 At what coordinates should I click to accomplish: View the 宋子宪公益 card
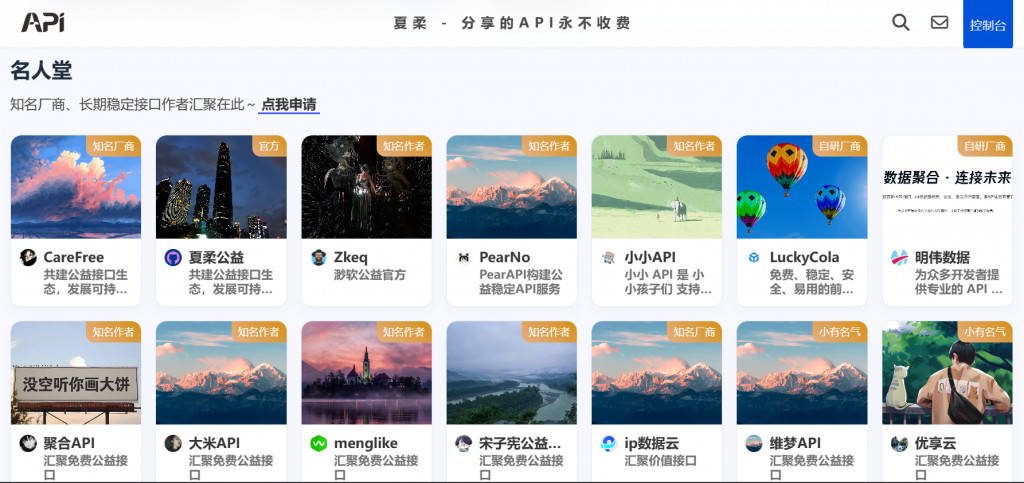511,400
